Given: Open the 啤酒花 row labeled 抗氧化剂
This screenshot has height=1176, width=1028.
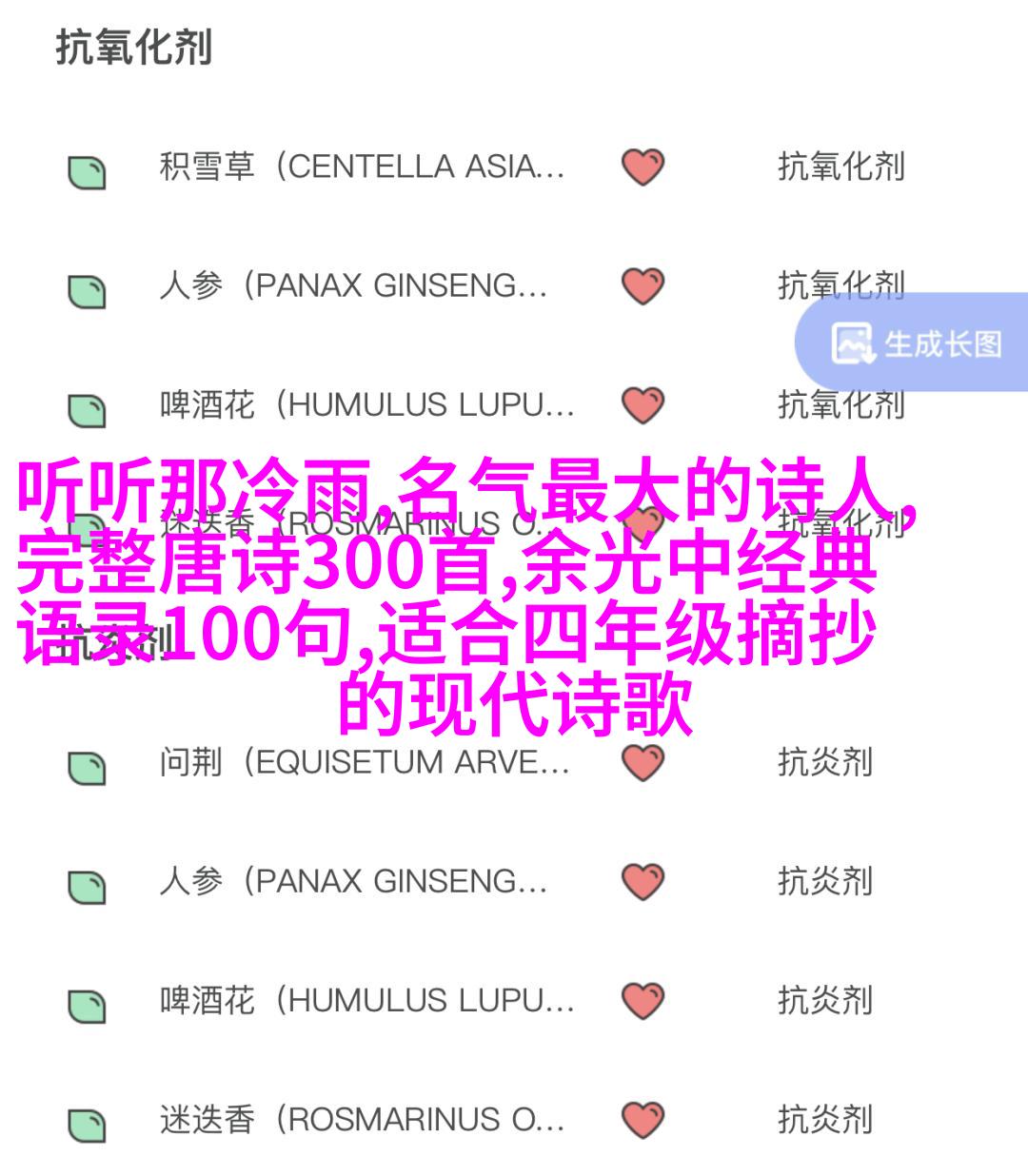Looking at the screenshot, I should pos(366,405).
